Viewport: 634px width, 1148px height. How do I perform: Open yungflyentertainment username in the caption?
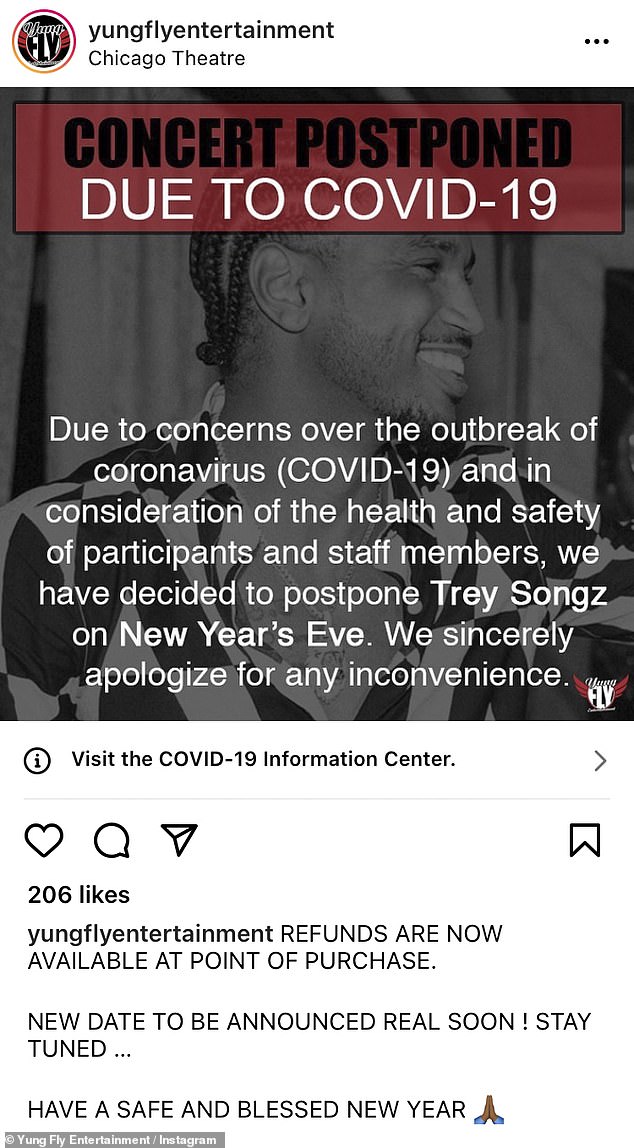(x=150, y=934)
